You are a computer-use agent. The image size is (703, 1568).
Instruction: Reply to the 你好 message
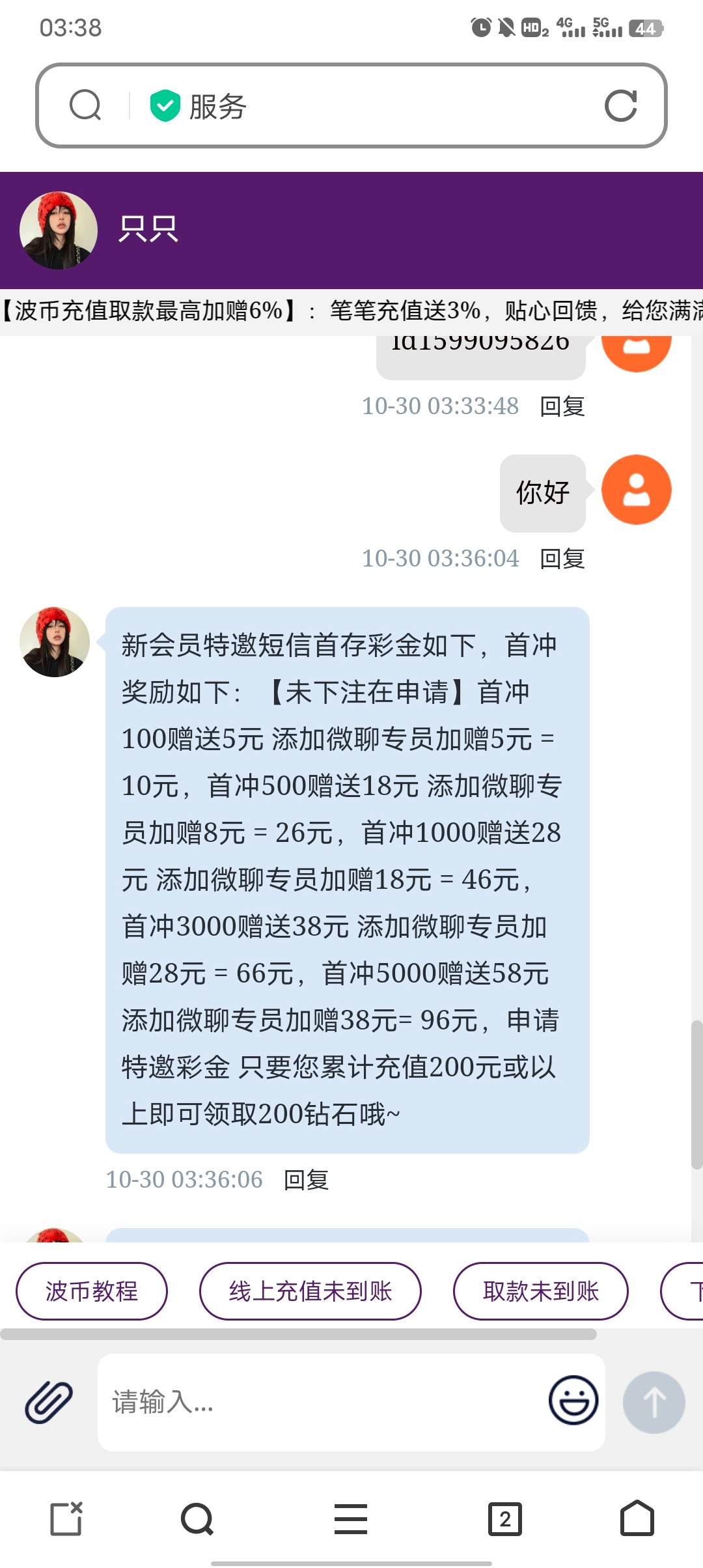(562, 559)
